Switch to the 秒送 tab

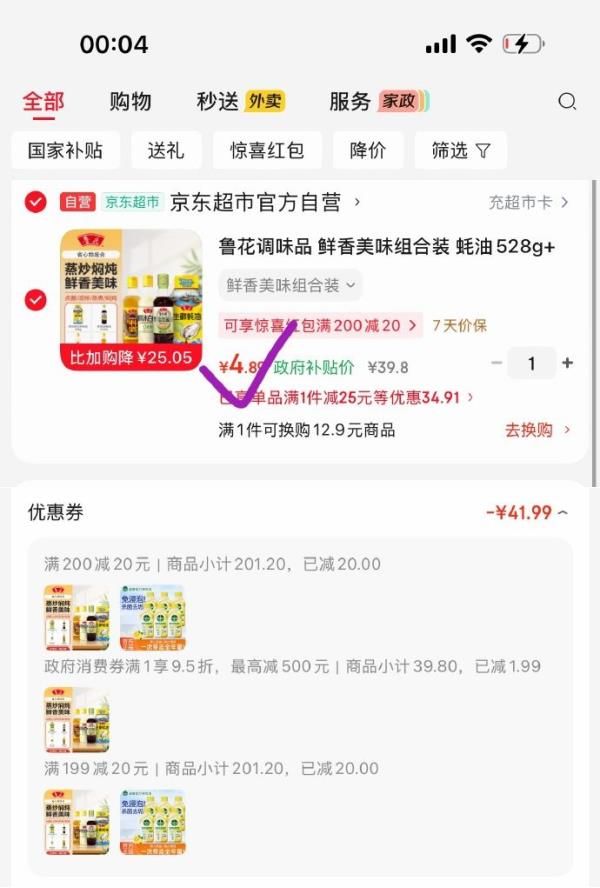tap(218, 102)
